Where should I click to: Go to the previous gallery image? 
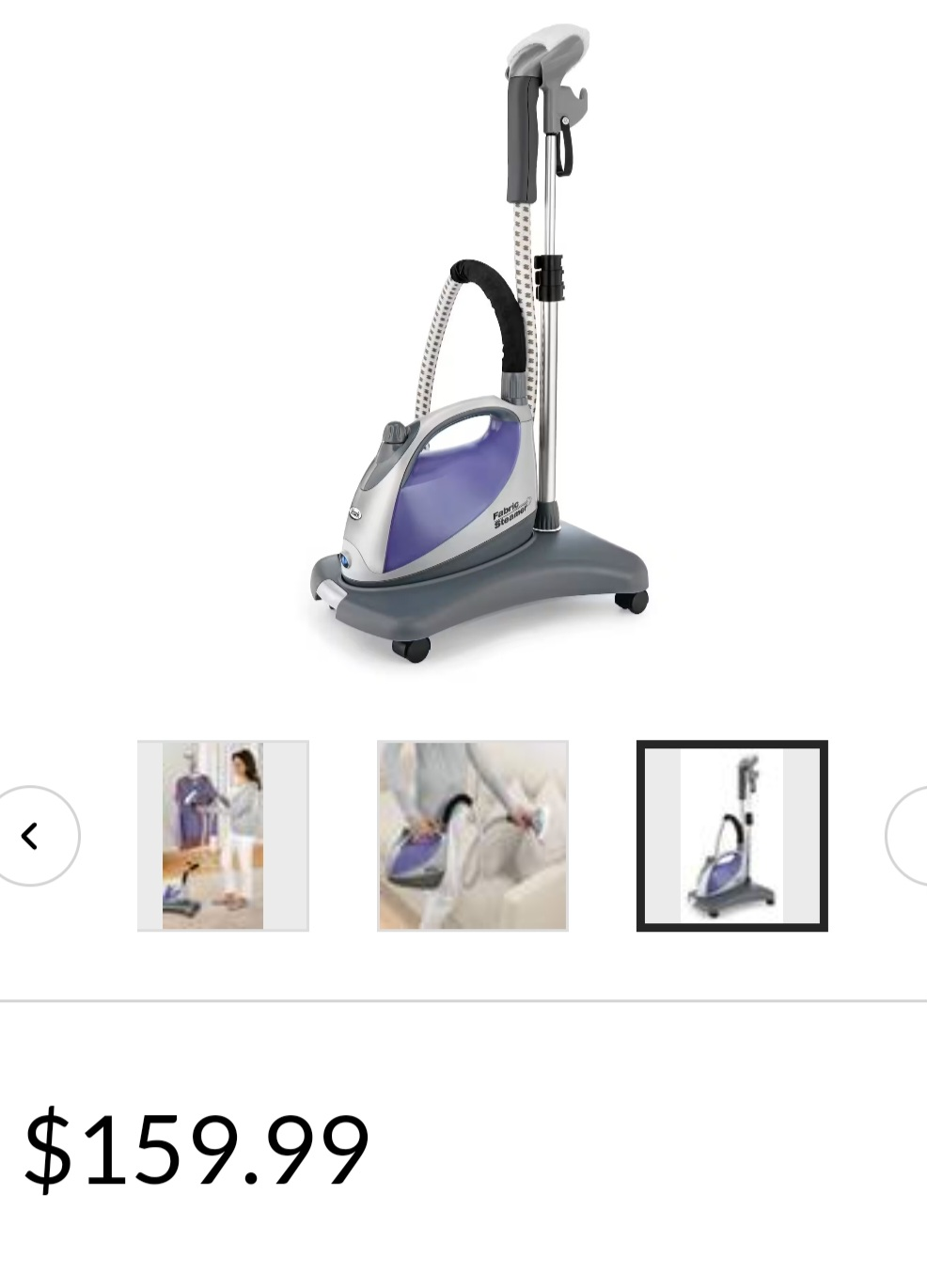(33, 836)
